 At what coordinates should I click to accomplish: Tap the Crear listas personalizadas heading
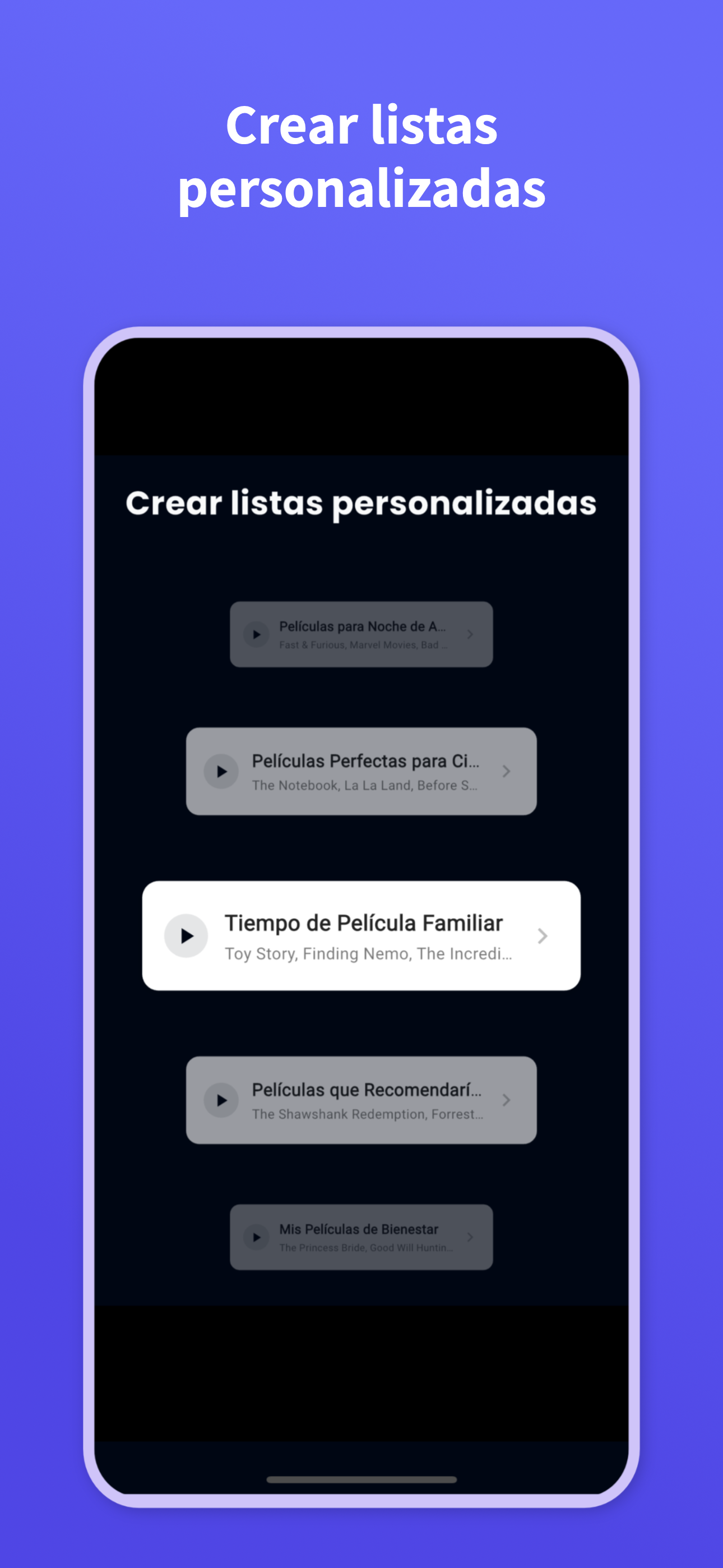361,504
